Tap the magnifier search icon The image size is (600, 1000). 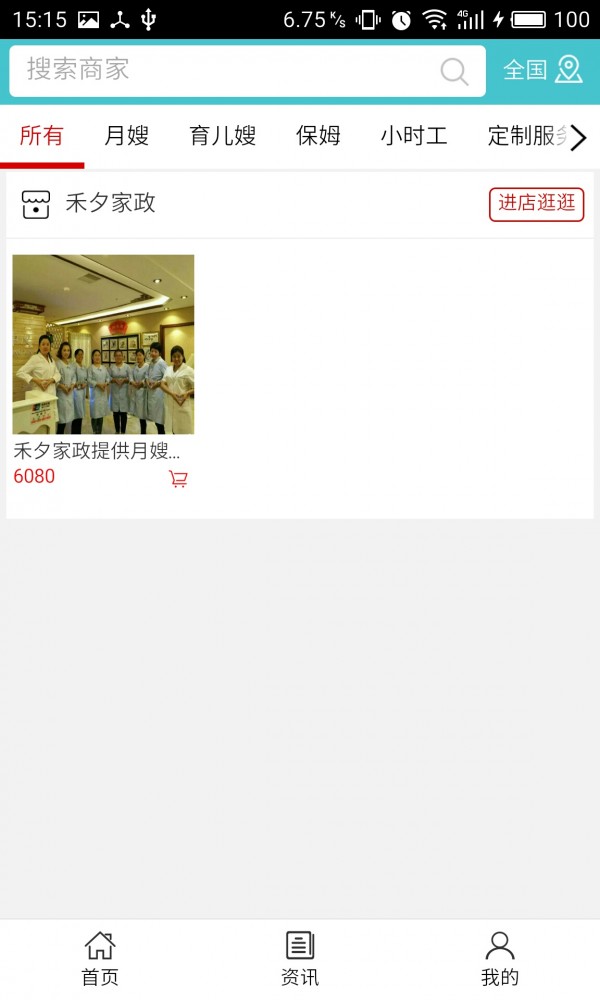tap(454, 71)
